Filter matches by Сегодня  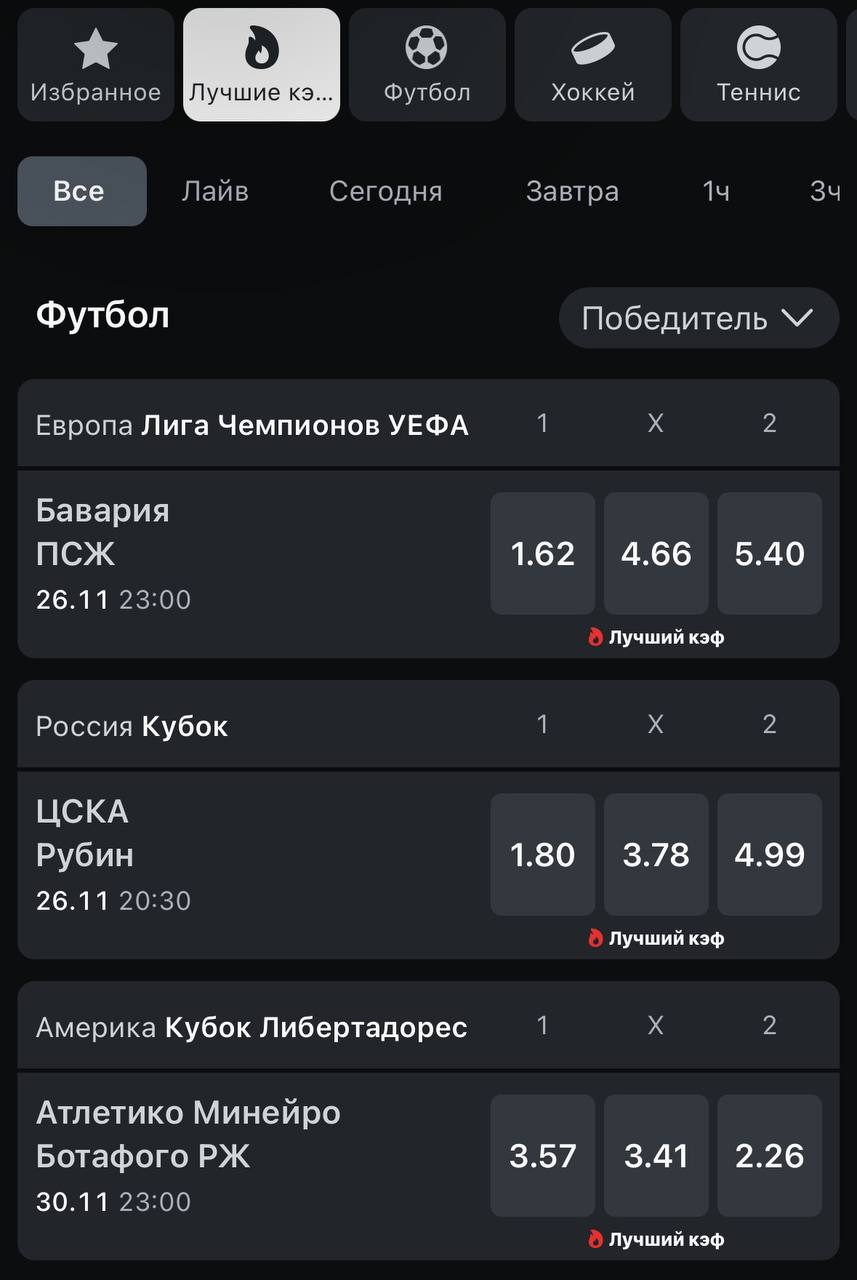(386, 191)
